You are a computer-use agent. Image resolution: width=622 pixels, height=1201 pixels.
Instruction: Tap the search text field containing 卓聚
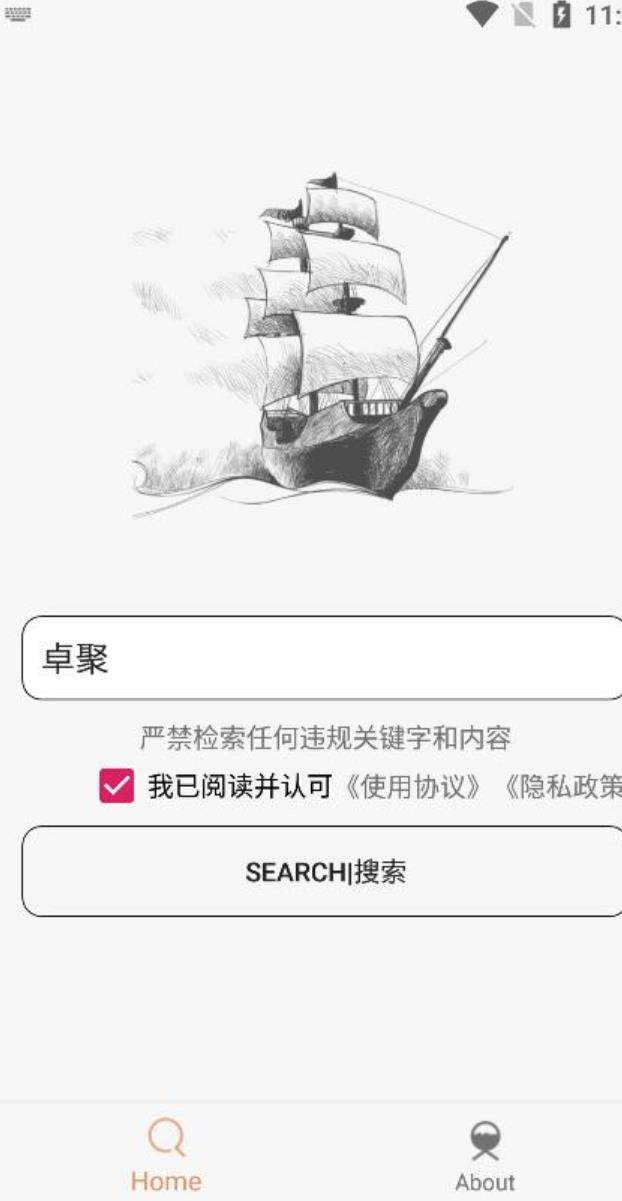(x=320, y=658)
